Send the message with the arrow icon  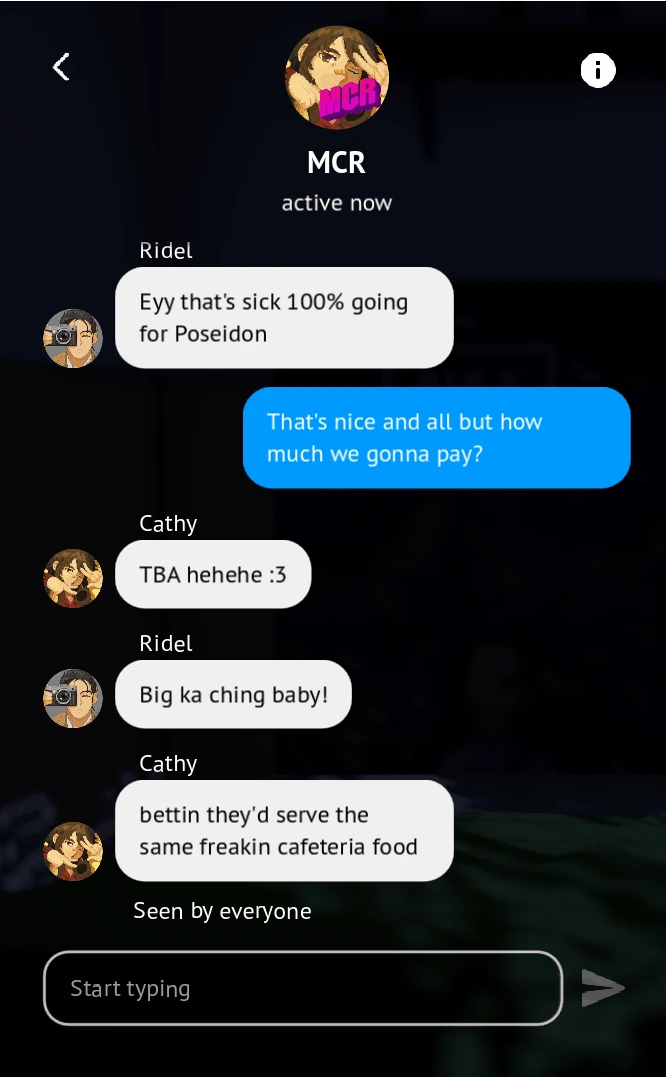tap(603, 988)
